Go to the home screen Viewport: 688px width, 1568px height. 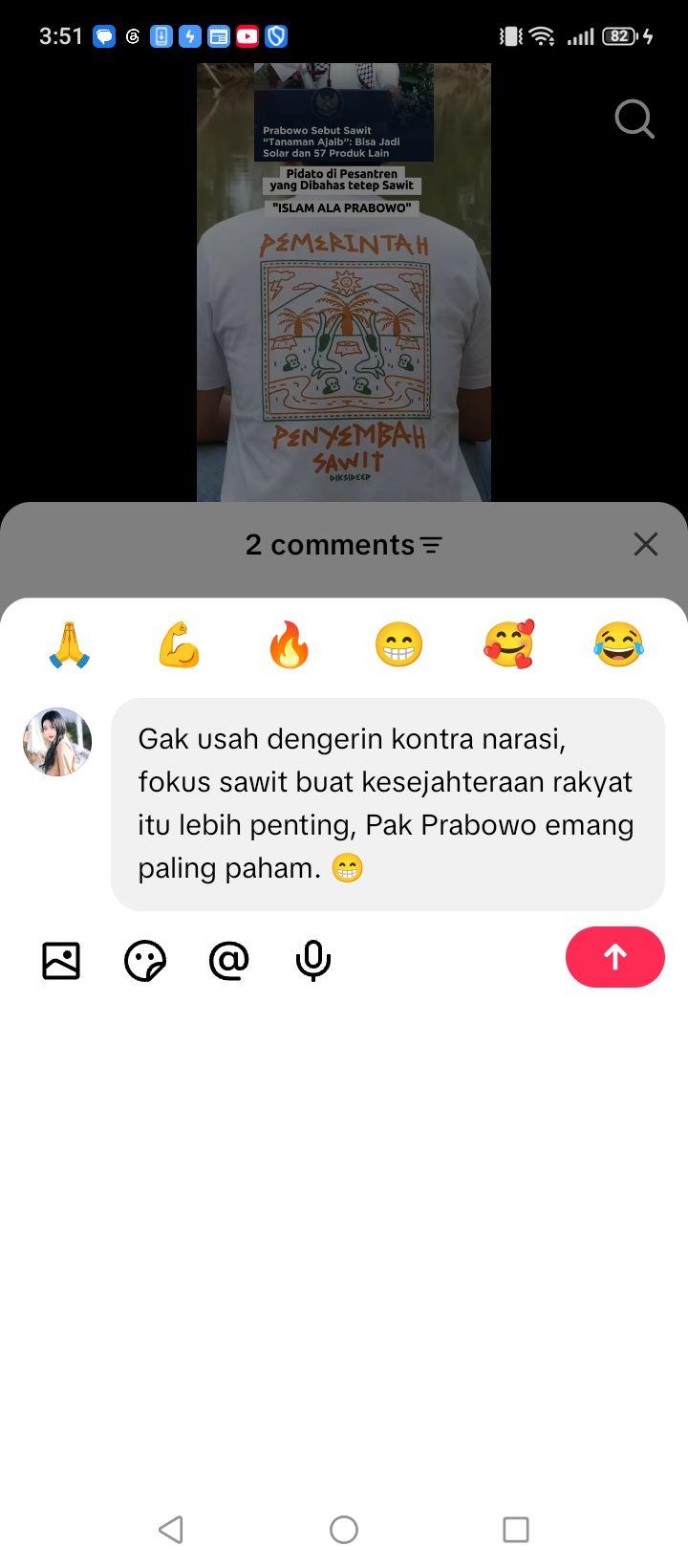pos(344,1530)
